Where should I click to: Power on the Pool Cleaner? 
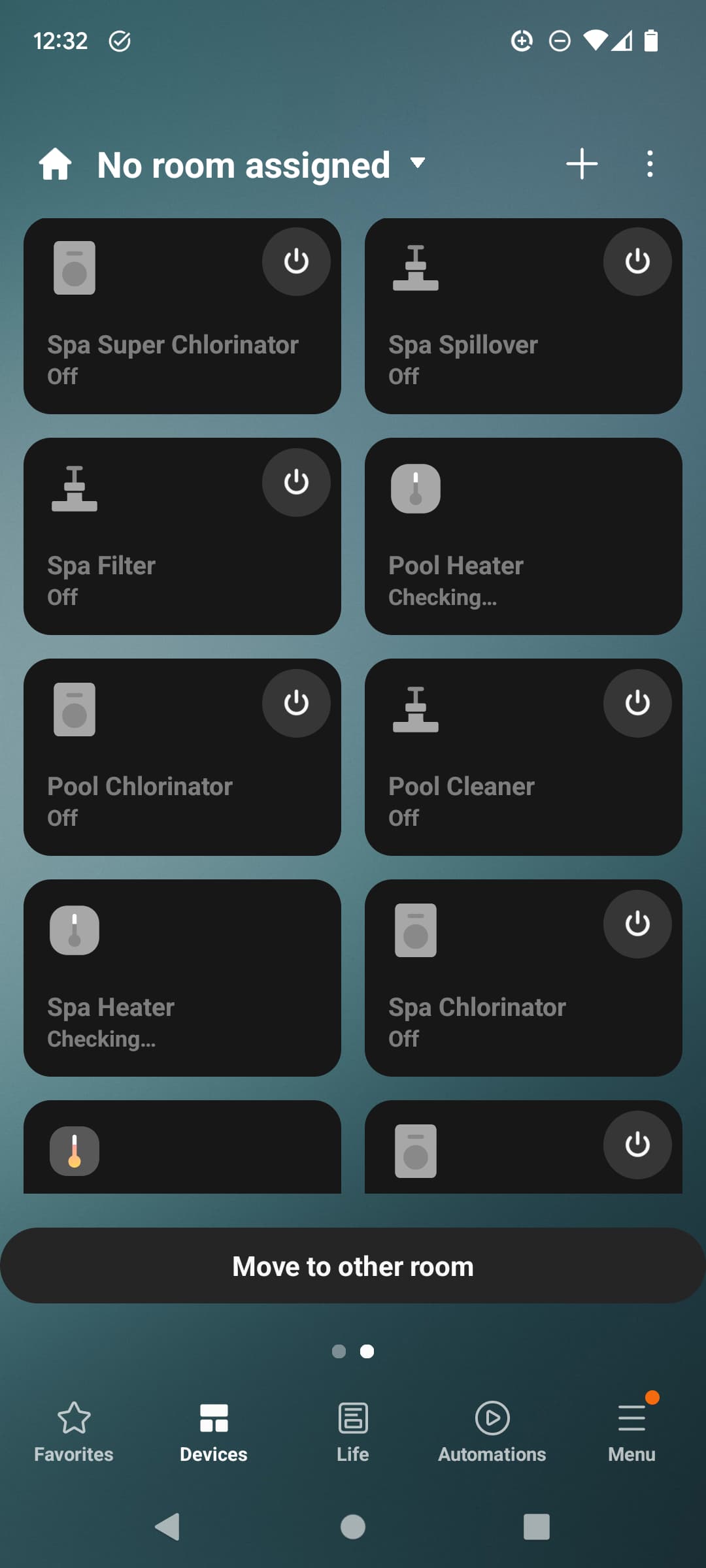(x=637, y=703)
